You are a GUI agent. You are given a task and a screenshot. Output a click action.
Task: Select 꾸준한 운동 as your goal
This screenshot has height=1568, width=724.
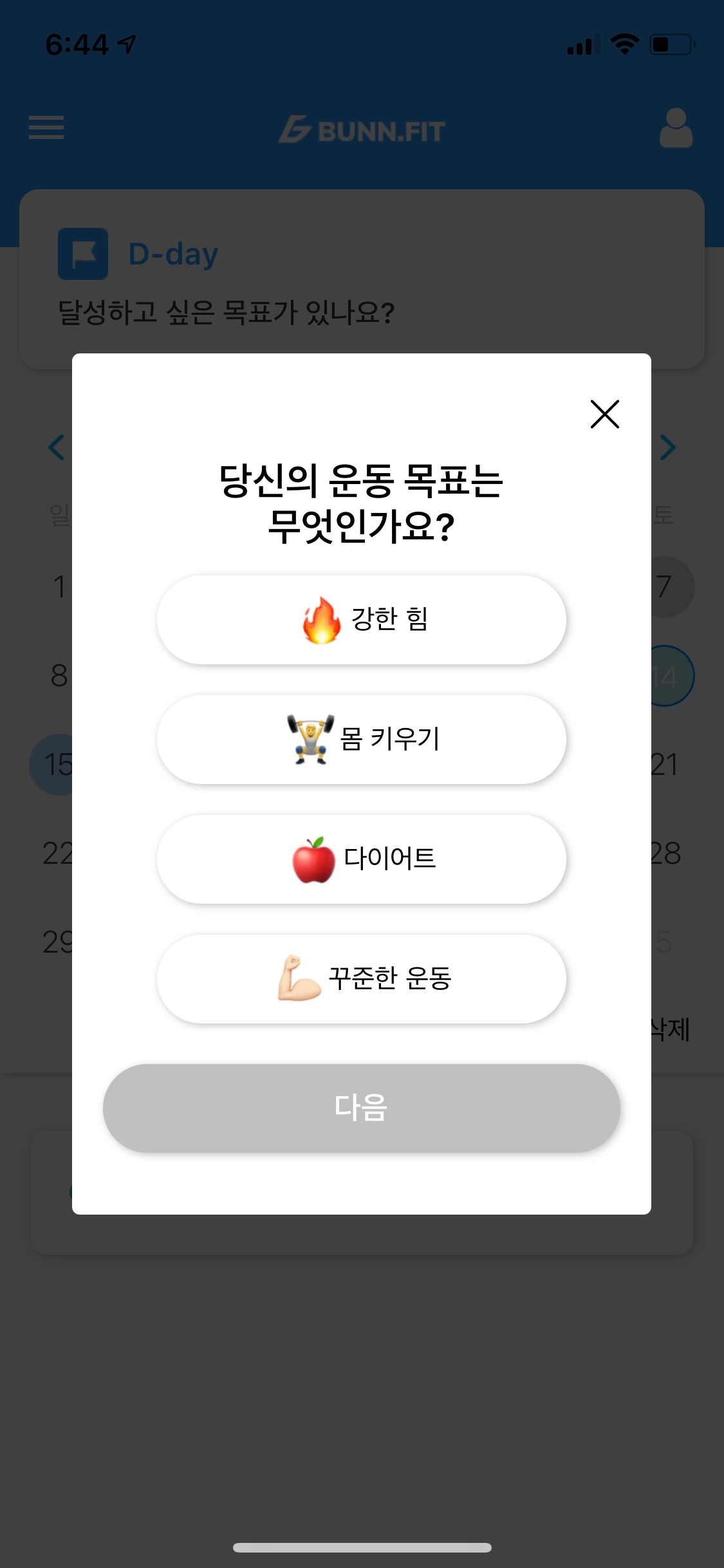[x=362, y=979]
